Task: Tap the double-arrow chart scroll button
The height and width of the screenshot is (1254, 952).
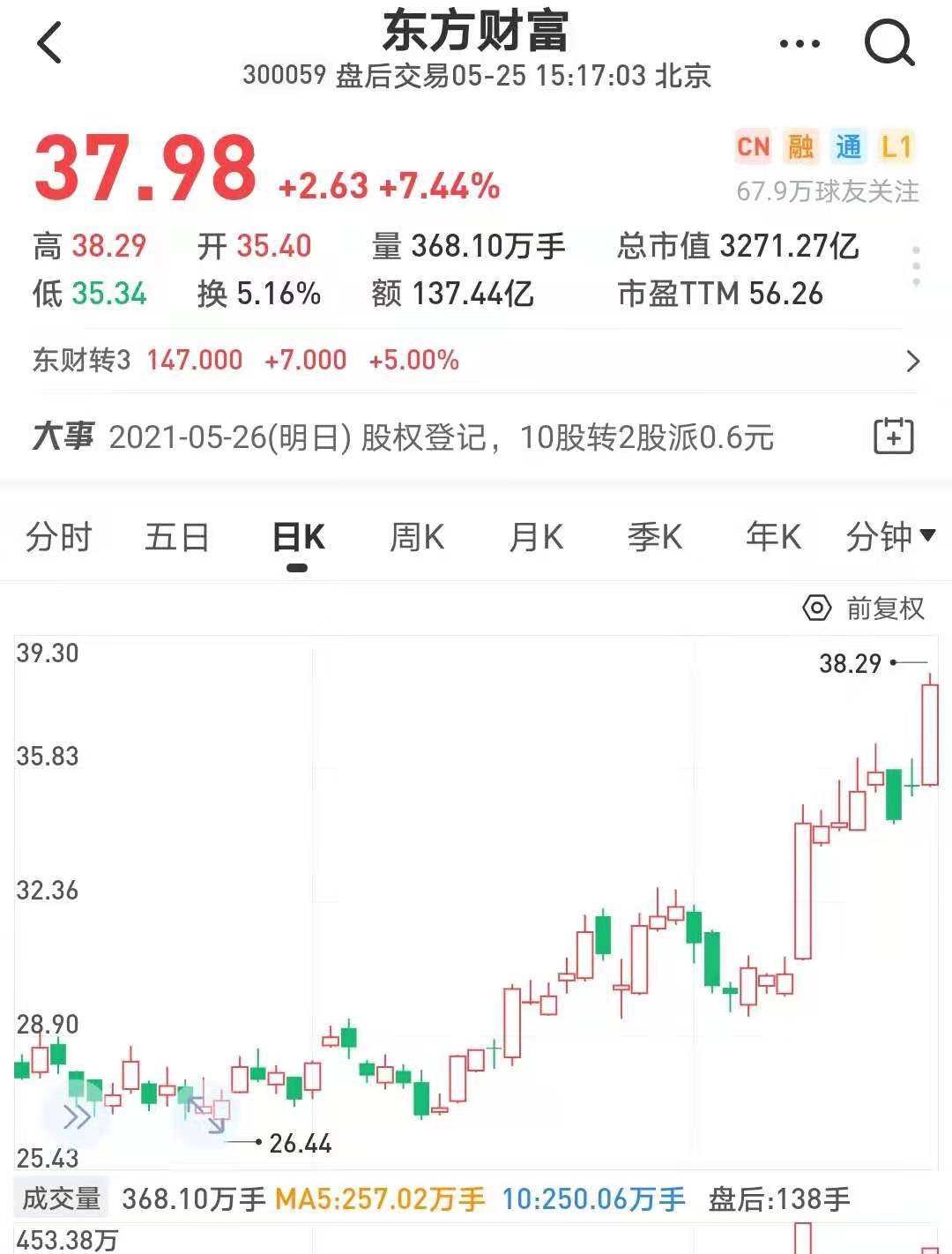Action: click(x=77, y=1117)
